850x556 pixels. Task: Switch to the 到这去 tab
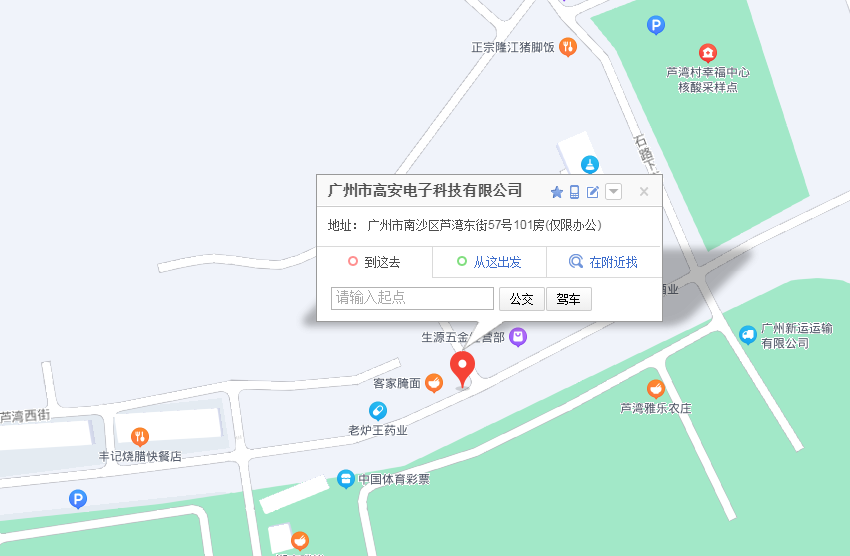(375, 262)
